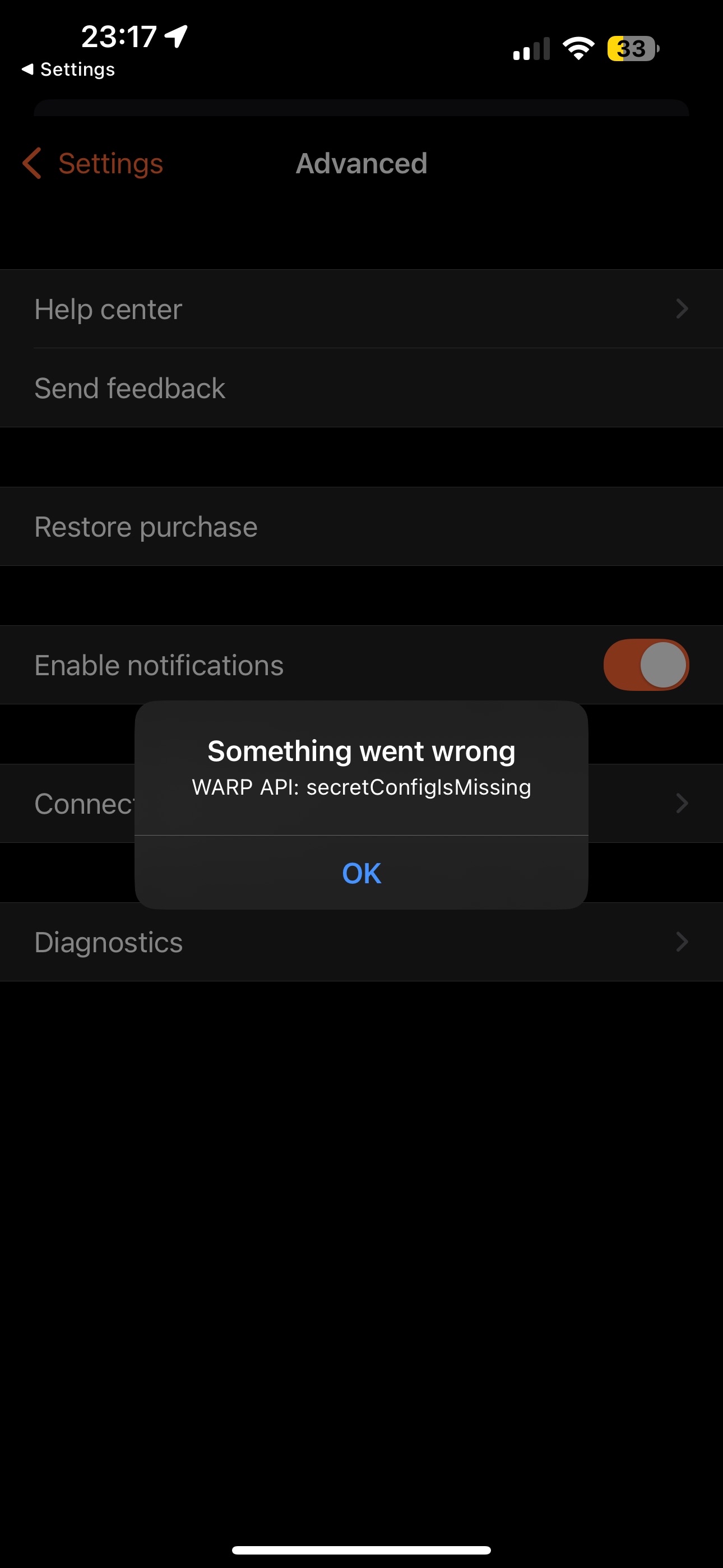Go back to Settings from Advanced
Image resolution: width=723 pixels, height=1568 pixels.
point(93,163)
